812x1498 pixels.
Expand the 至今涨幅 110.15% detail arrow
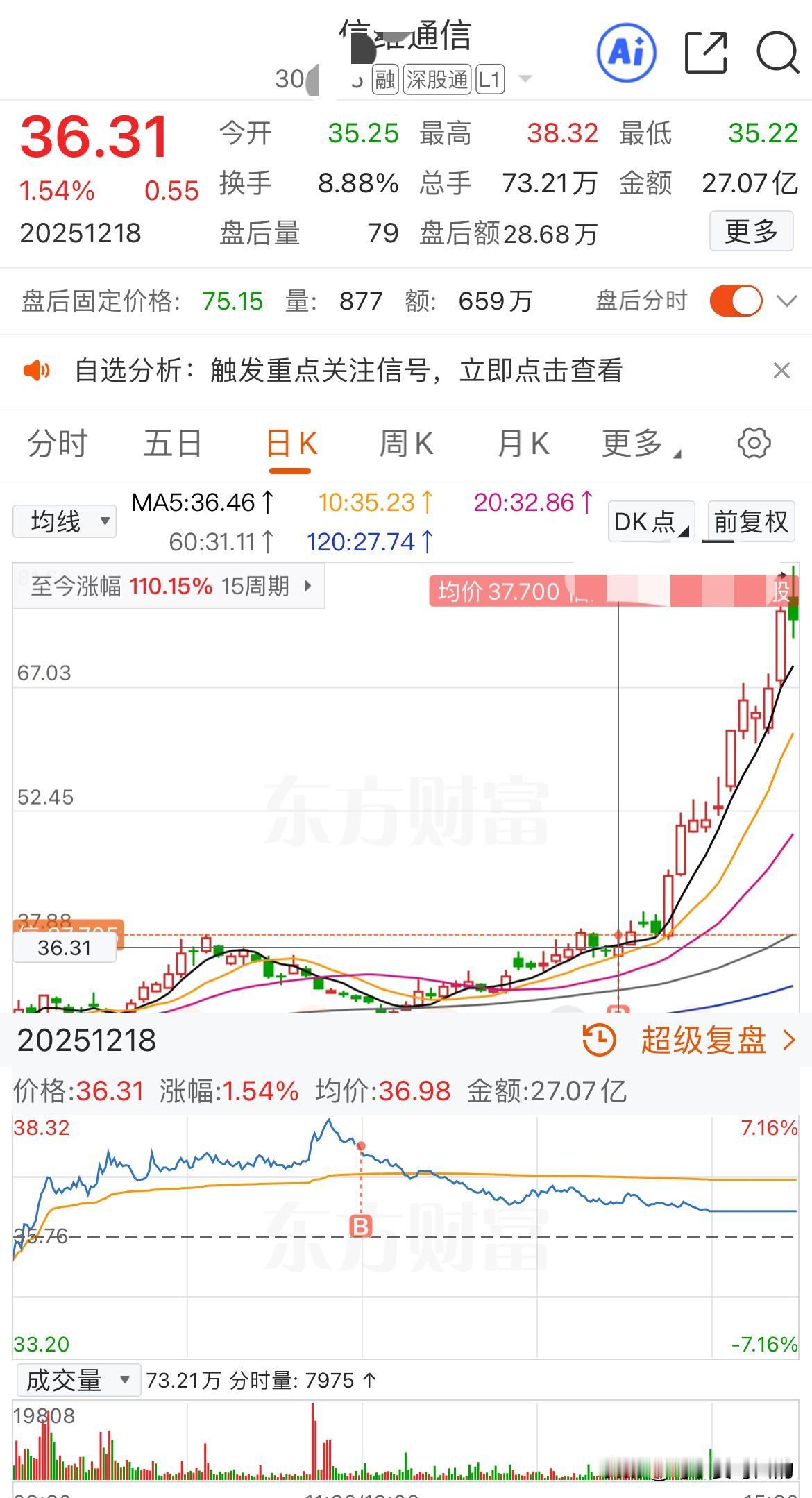click(307, 587)
